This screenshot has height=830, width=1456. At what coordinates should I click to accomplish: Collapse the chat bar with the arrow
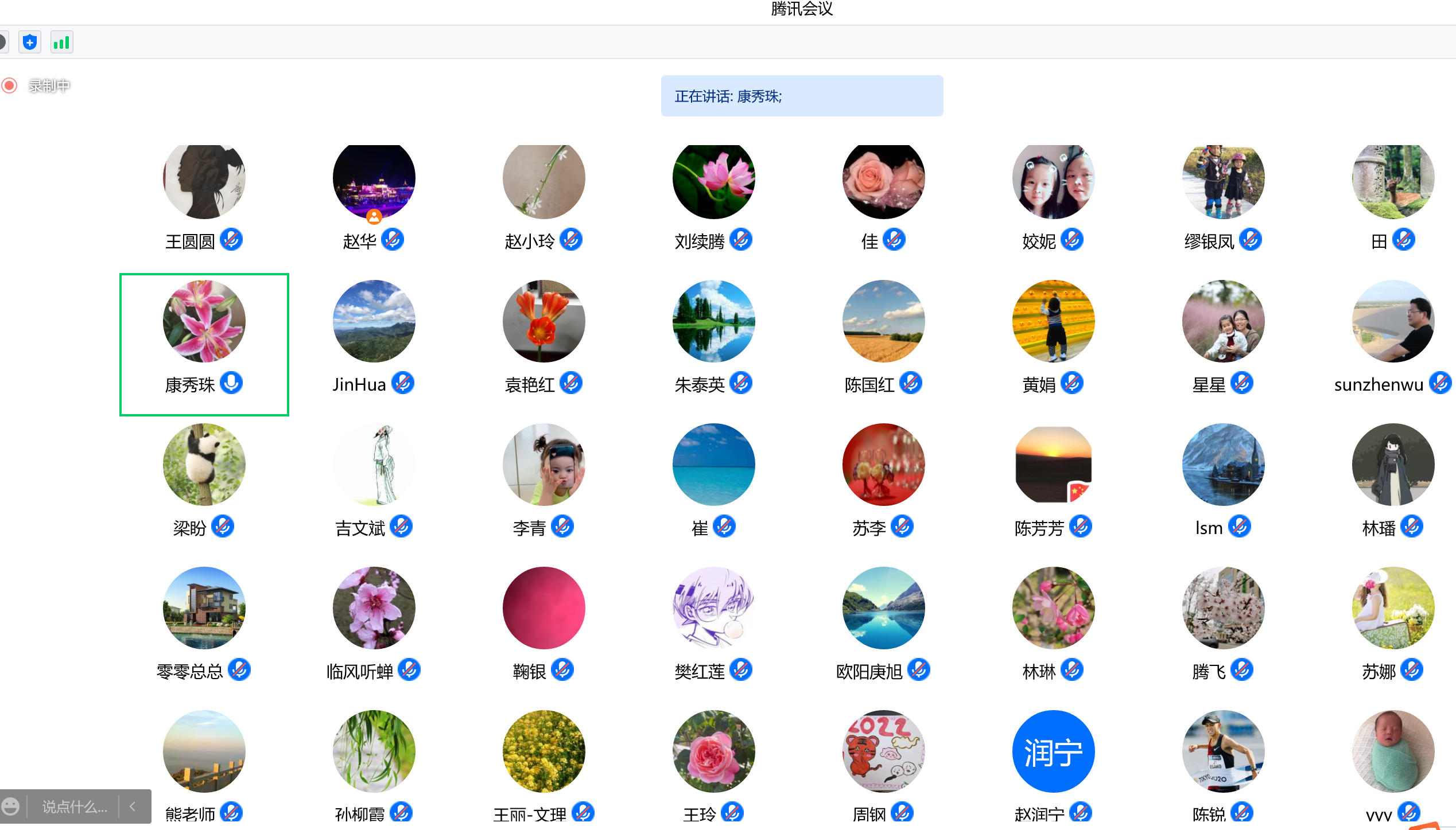(x=133, y=806)
